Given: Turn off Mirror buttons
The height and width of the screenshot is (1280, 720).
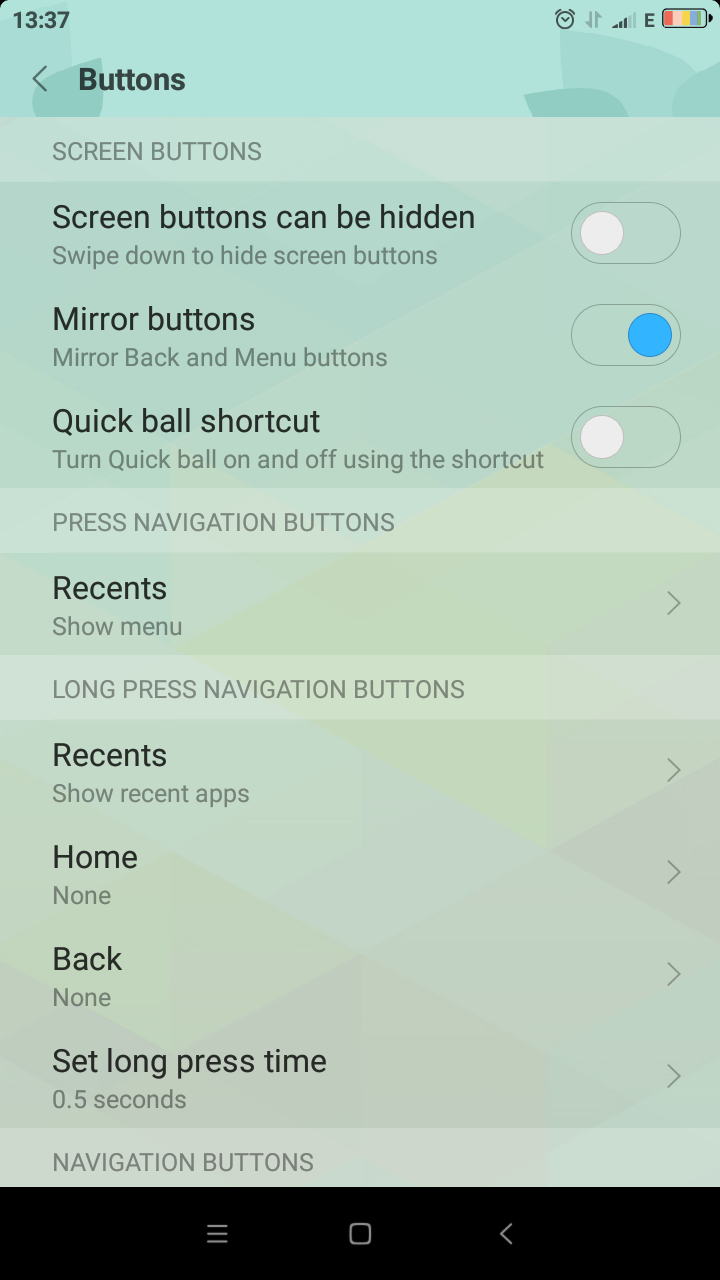Looking at the screenshot, I should 626,335.
